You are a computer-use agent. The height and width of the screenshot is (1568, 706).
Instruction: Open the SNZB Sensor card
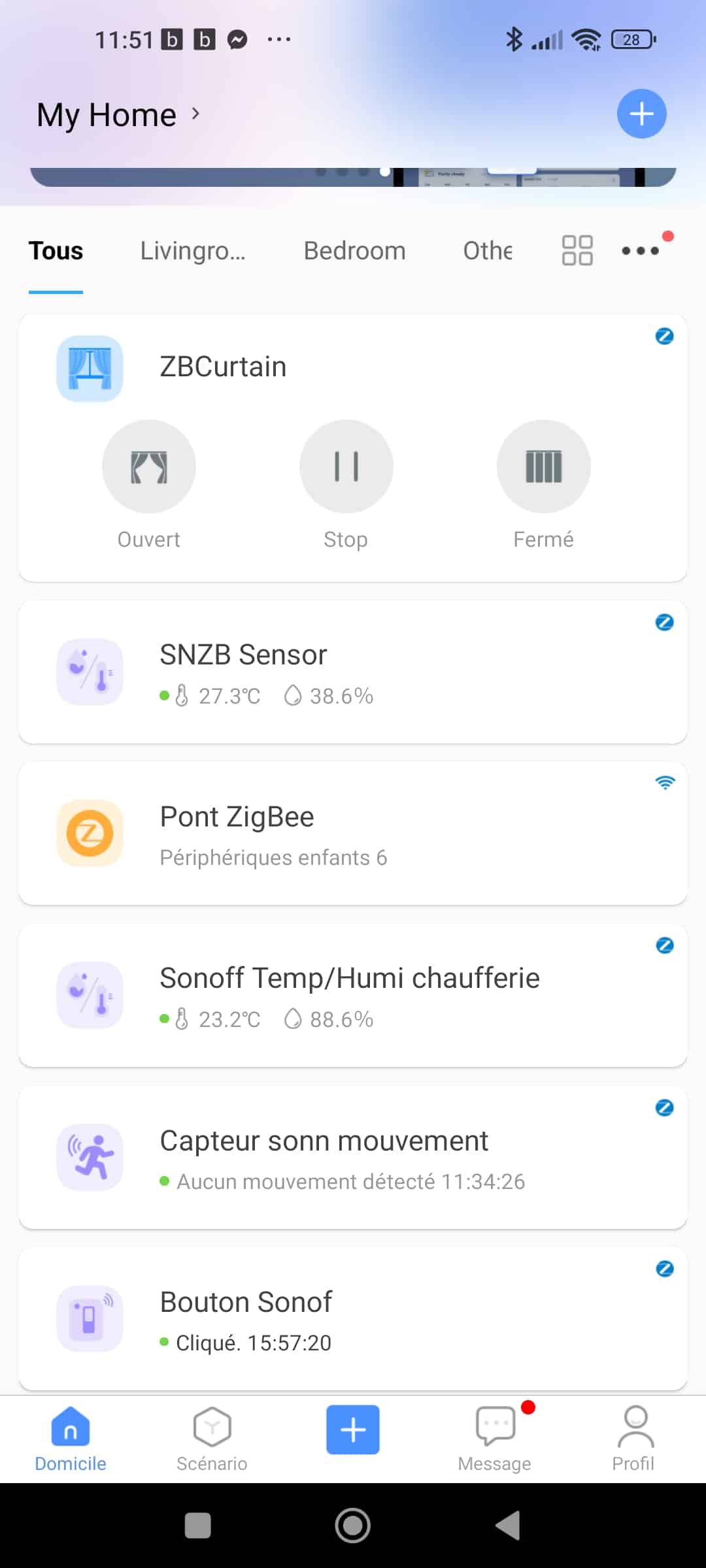pyautogui.click(x=353, y=672)
